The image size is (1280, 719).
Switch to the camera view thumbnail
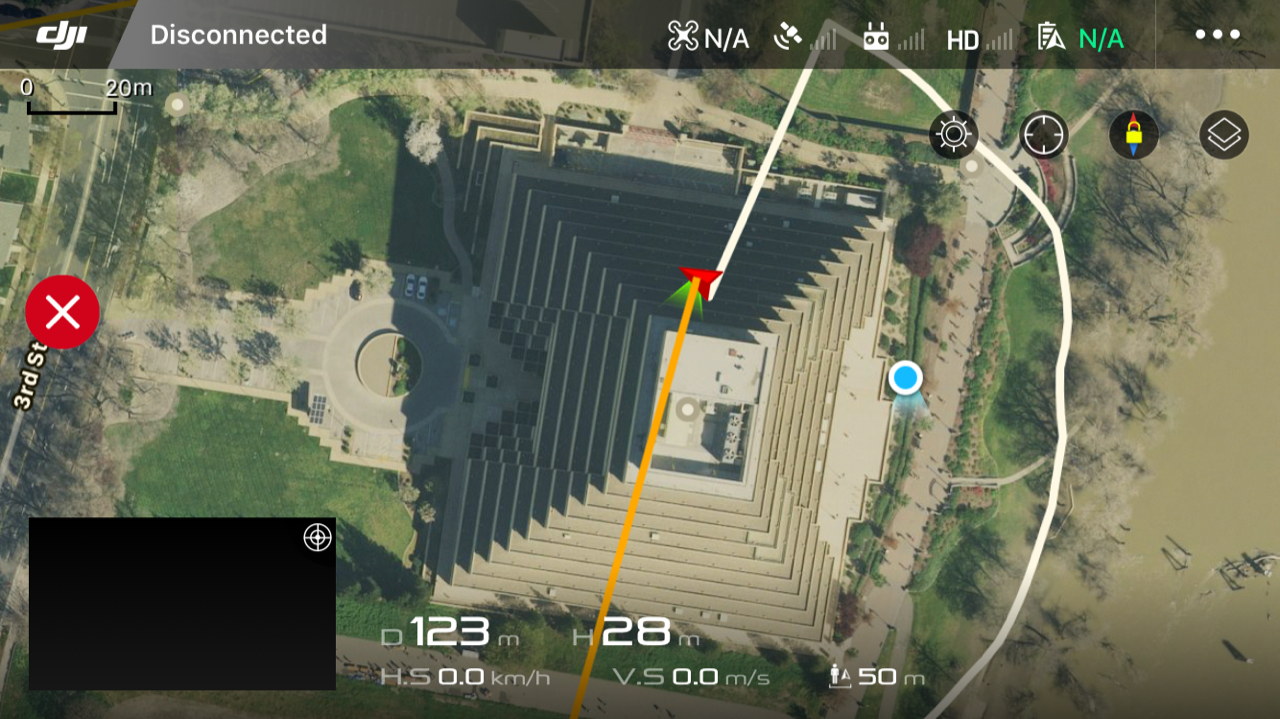(x=182, y=603)
